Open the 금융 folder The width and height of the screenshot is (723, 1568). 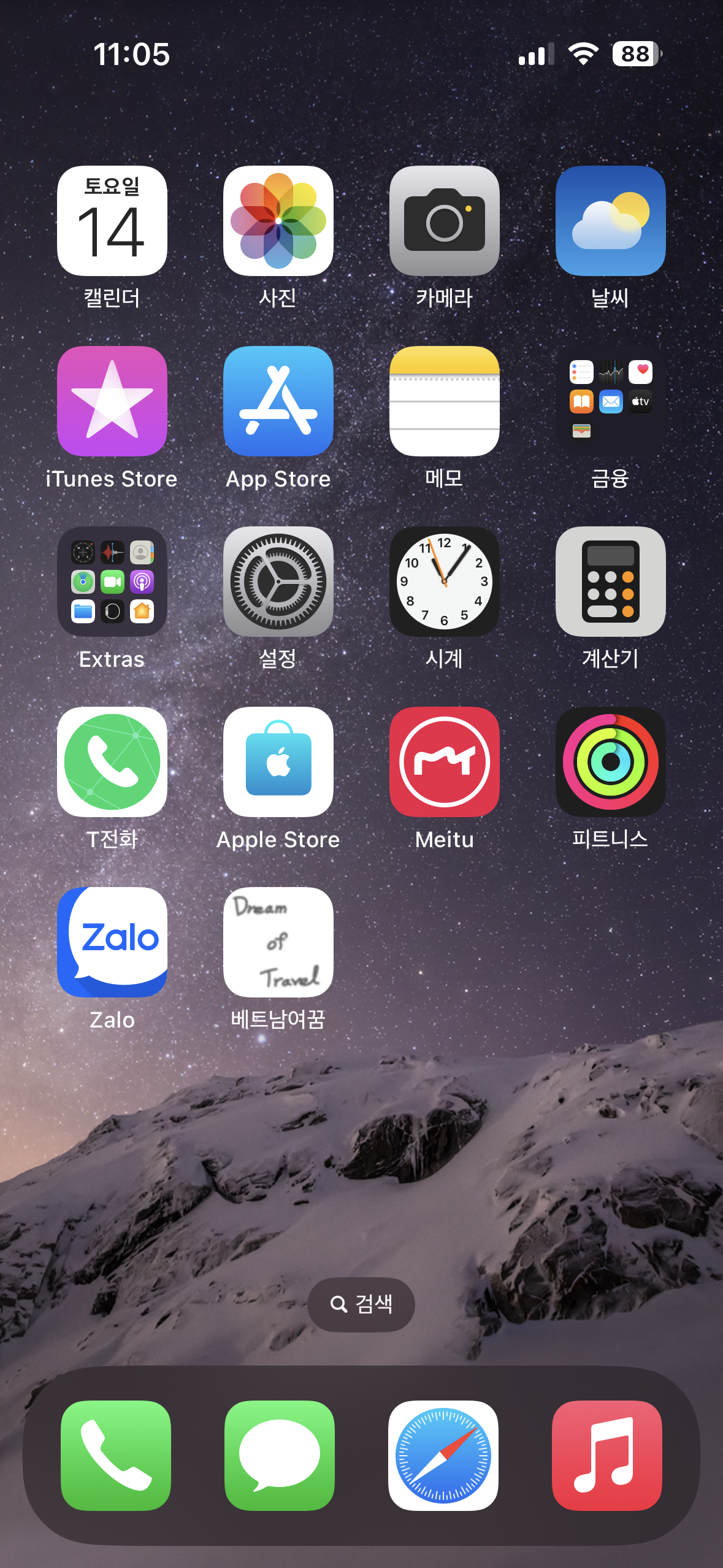click(x=610, y=401)
